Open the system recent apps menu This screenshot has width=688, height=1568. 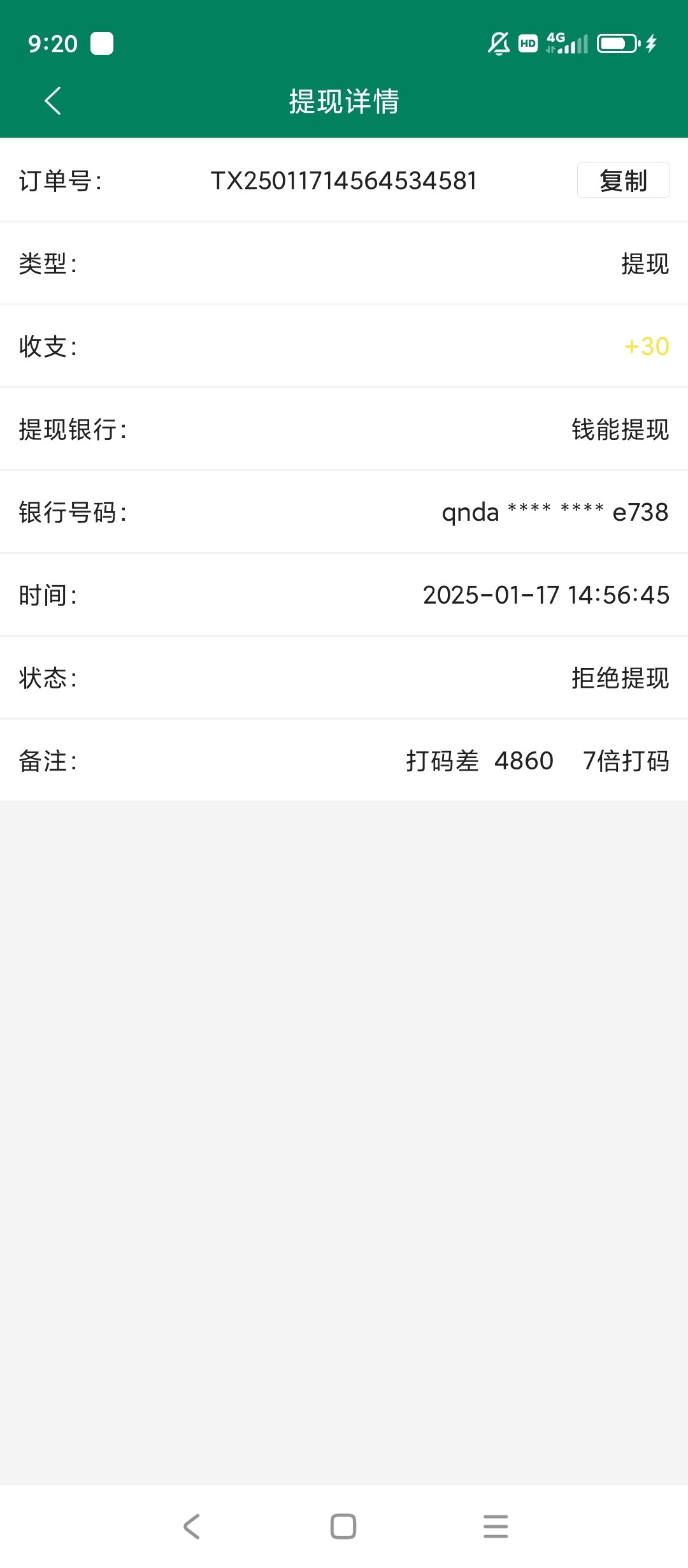click(x=495, y=1526)
